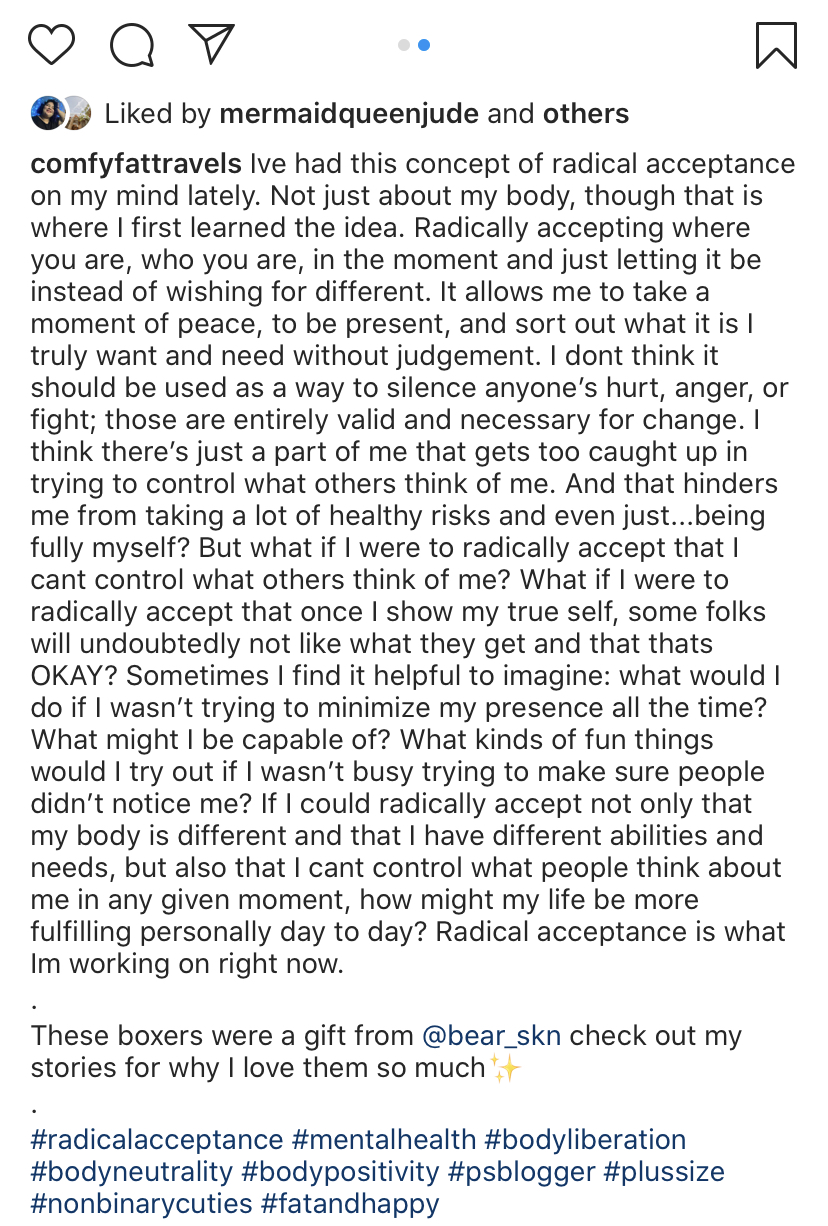Viewport: 828px width, 1226px height.
Task: Browse the #bodyliberation hashtag
Action: pyautogui.click(x=586, y=1140)
